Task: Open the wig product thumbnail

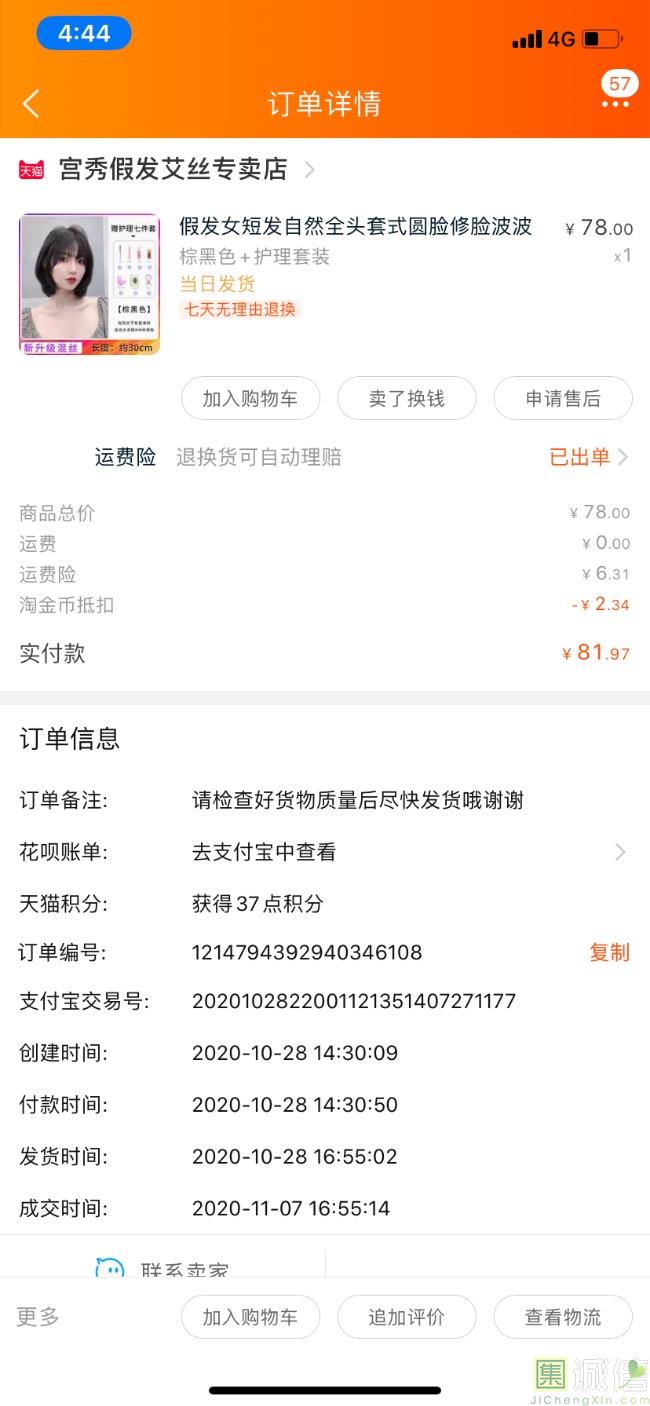Action: [89, 284]
